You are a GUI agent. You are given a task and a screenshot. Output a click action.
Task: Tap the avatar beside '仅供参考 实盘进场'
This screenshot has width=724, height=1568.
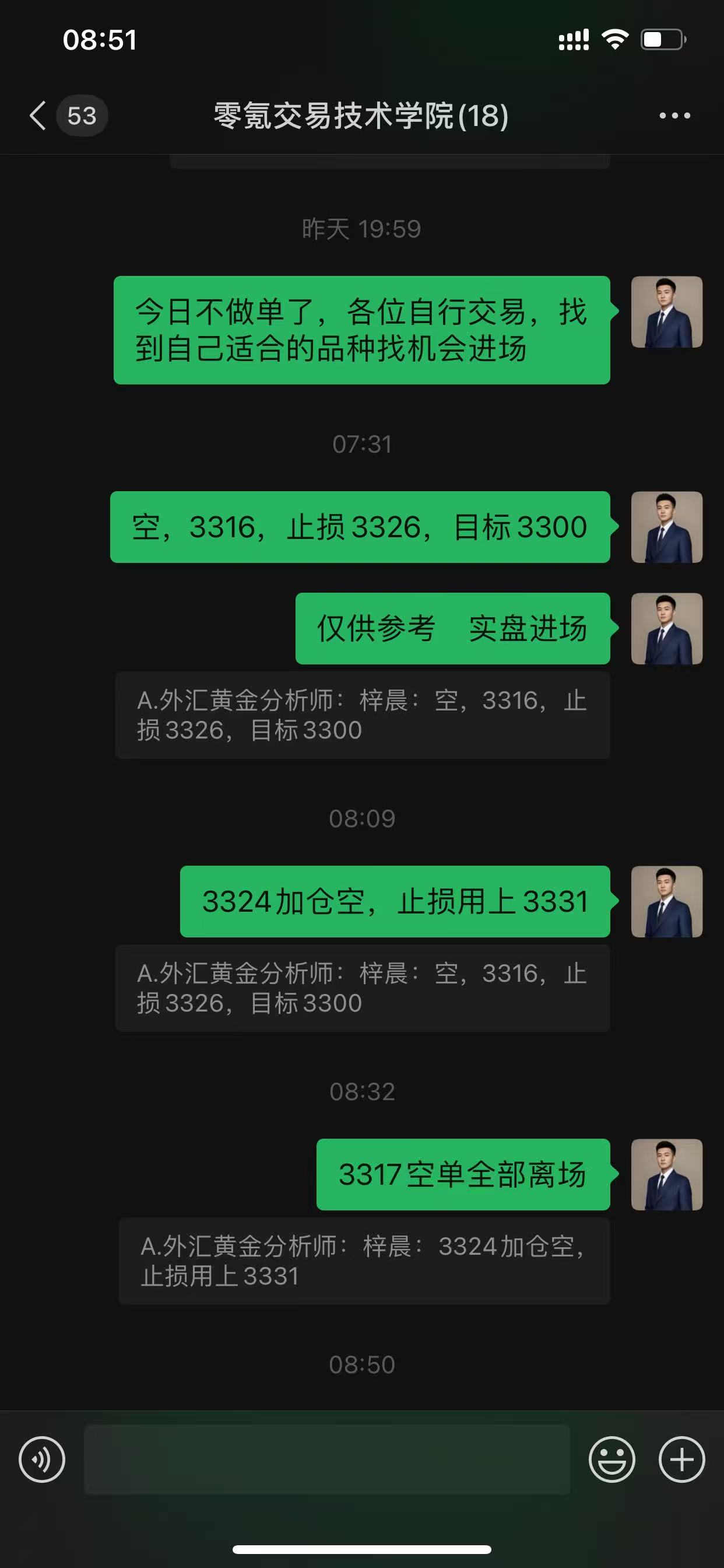[666, 628]
